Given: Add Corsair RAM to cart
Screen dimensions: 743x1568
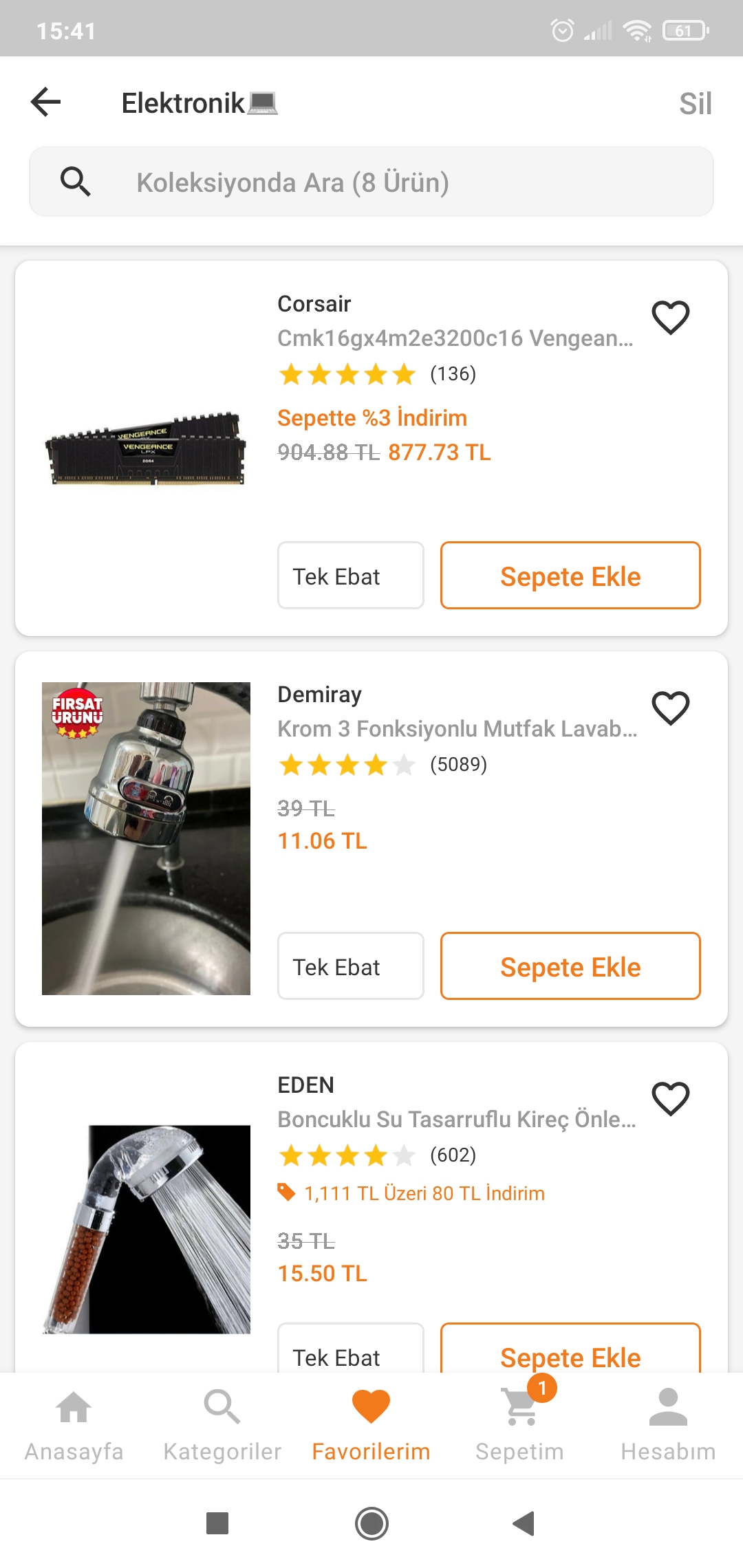Looking at the screenshot, I should (570, 576).
